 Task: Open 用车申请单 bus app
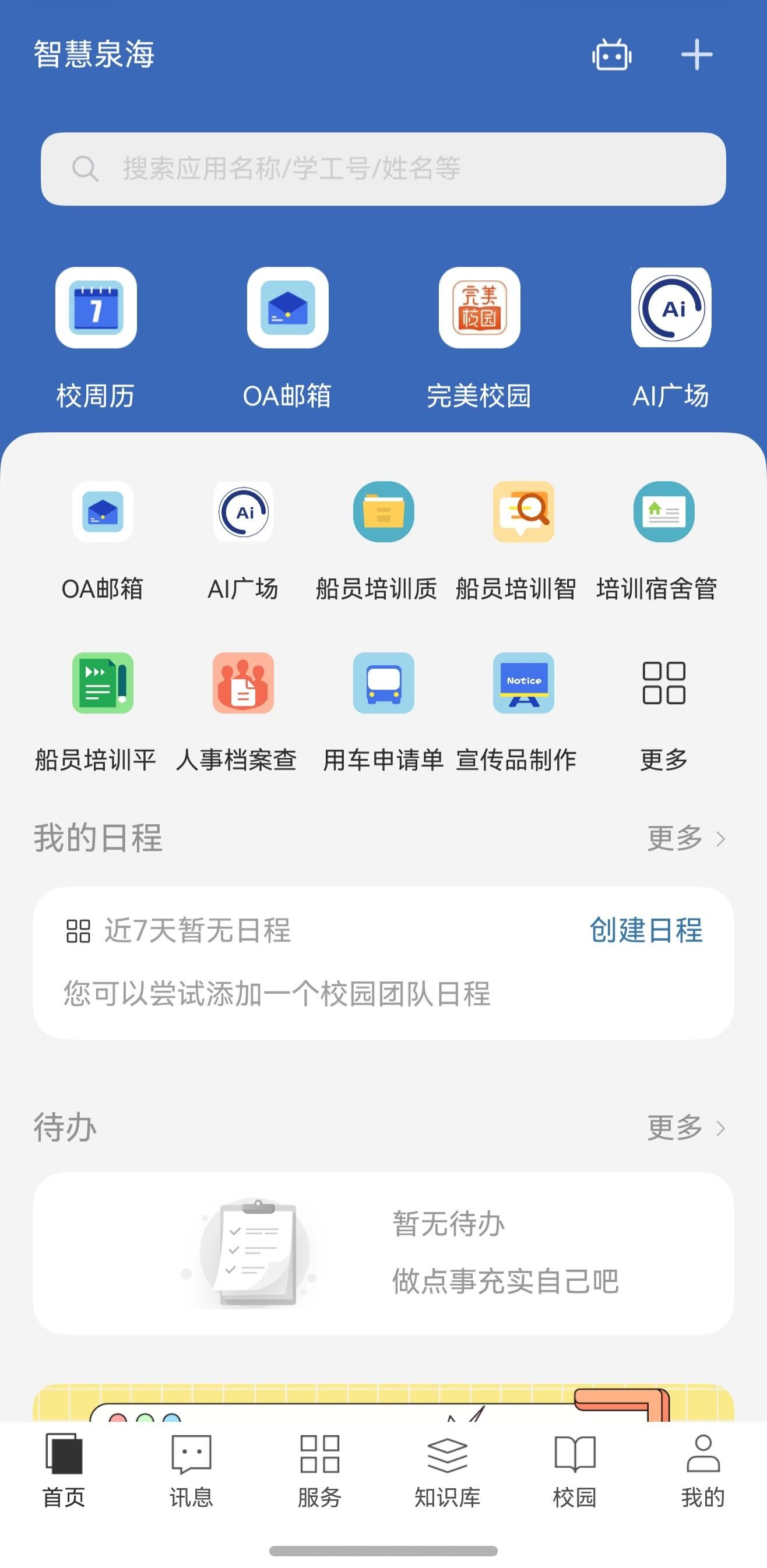383,683
